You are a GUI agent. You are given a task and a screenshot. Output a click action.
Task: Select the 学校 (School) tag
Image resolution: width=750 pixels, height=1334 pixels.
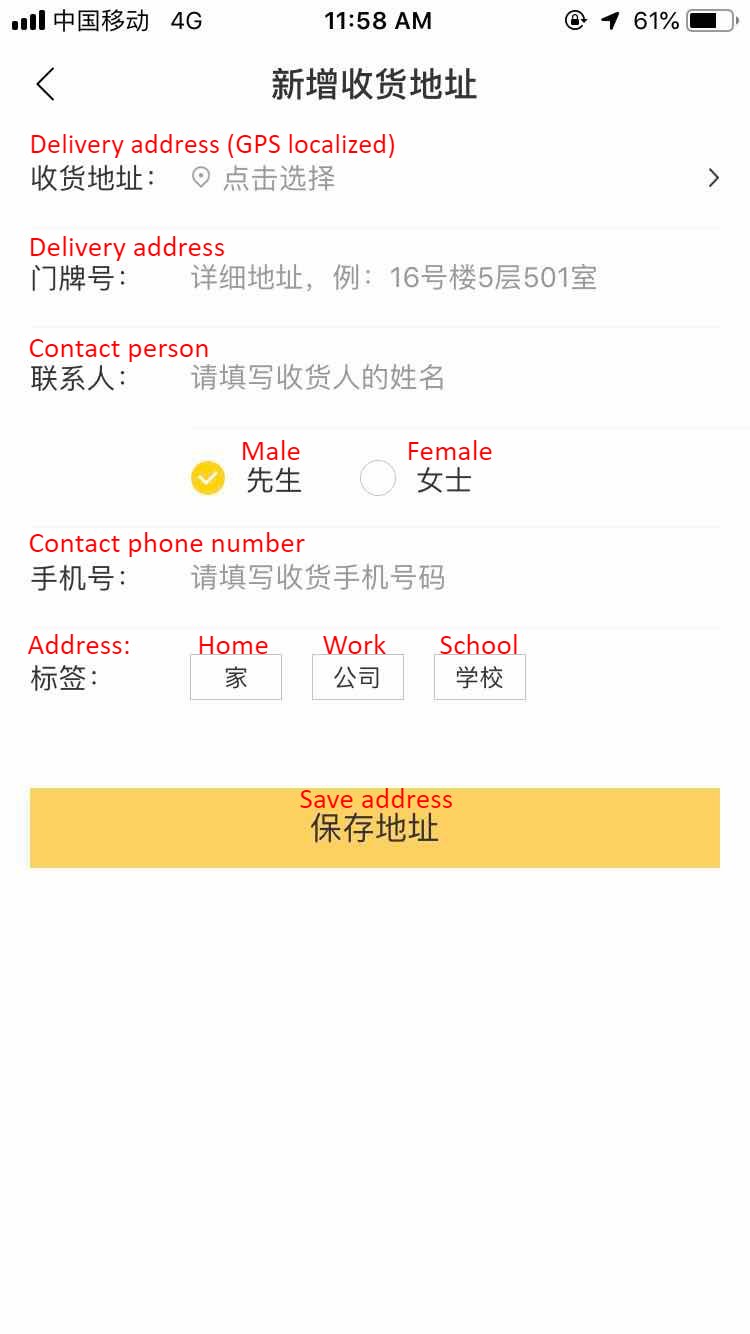(479, 677)
